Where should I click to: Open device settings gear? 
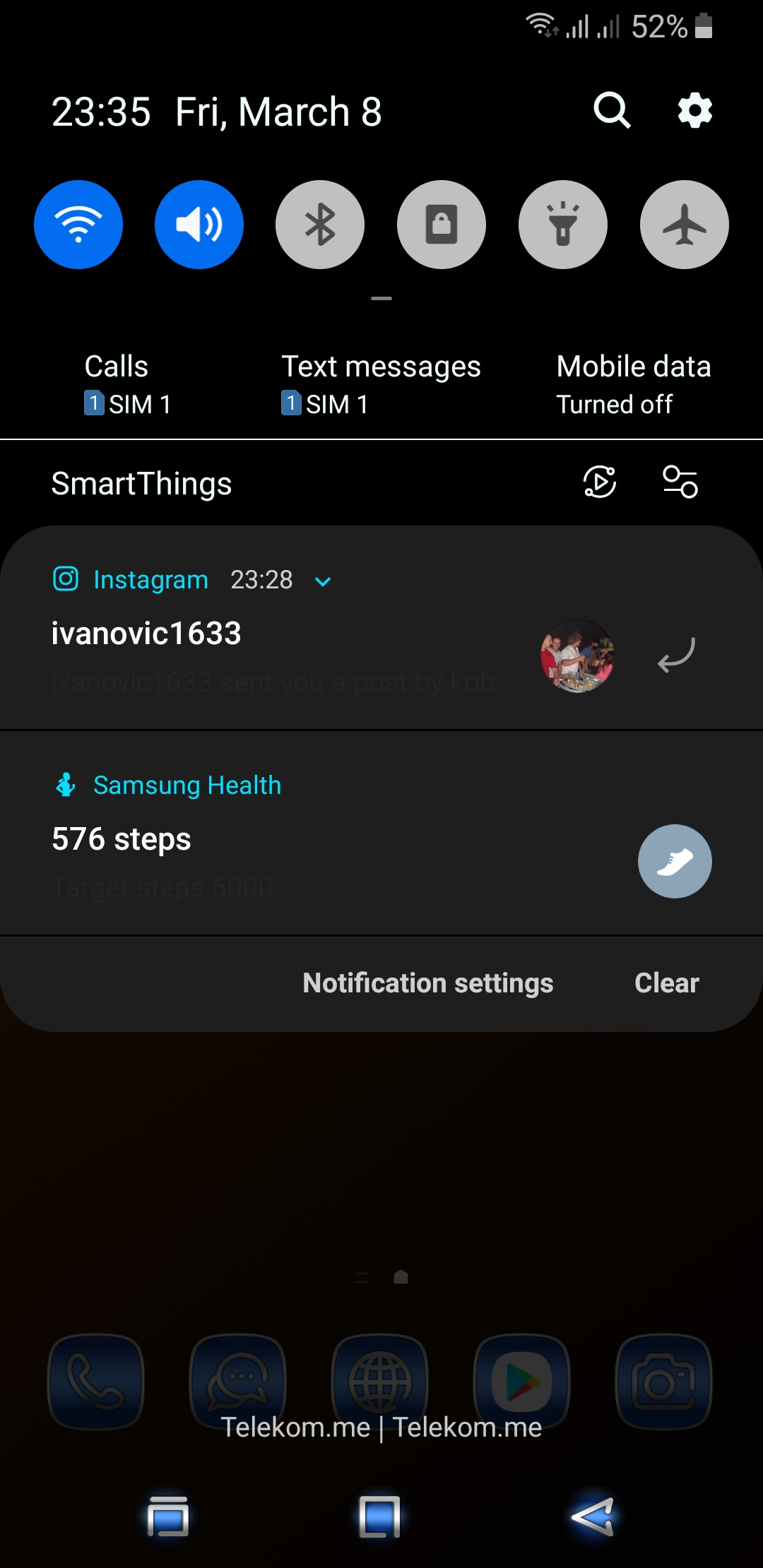tap(694, 111)
